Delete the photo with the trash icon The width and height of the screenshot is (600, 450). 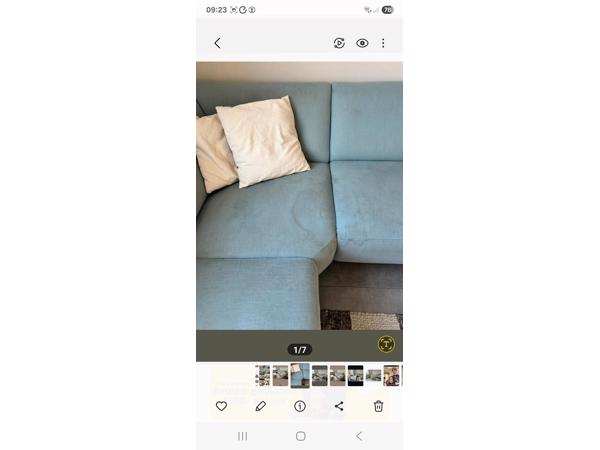pyautogui.click(x=378, y=406)
